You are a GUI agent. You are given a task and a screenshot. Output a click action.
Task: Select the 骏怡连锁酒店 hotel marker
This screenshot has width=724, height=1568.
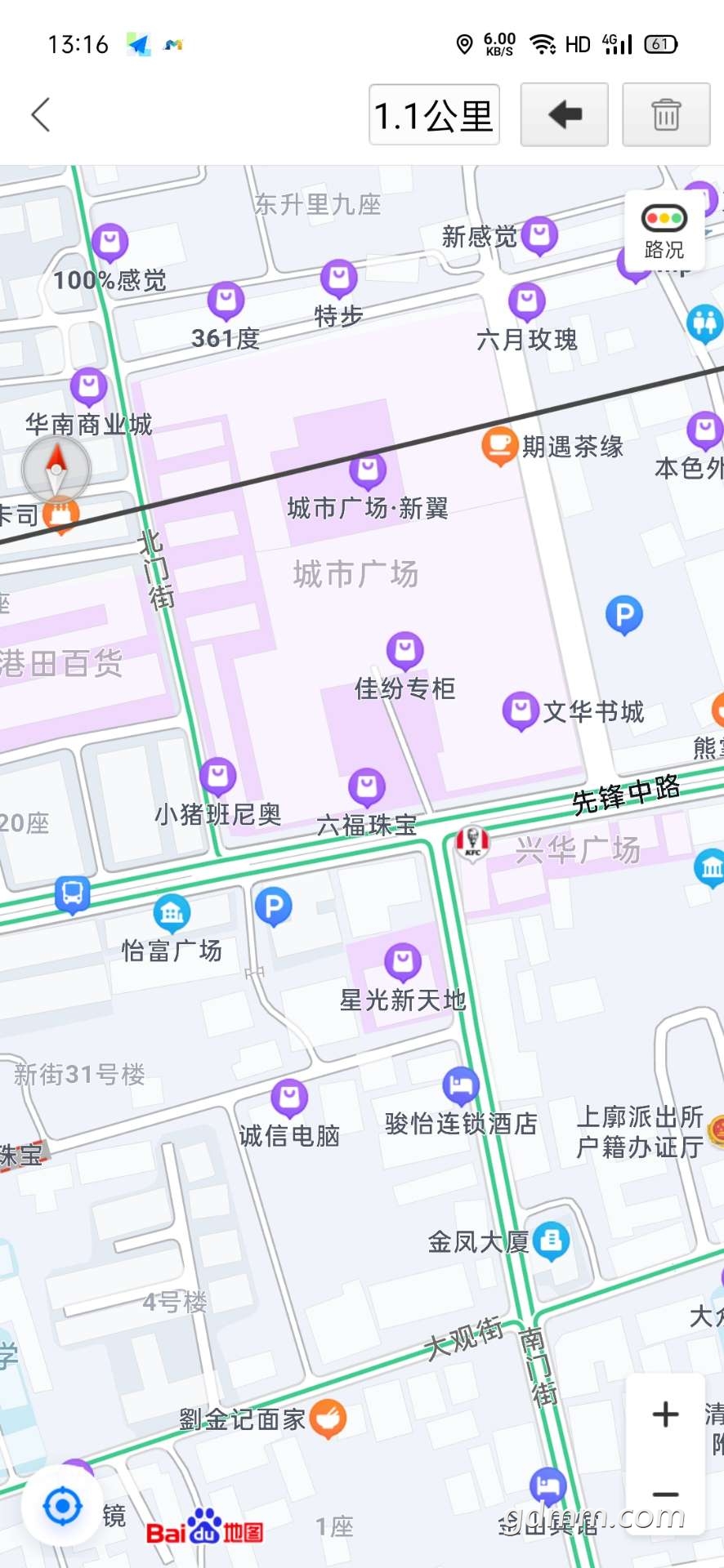pos(461,1085)
